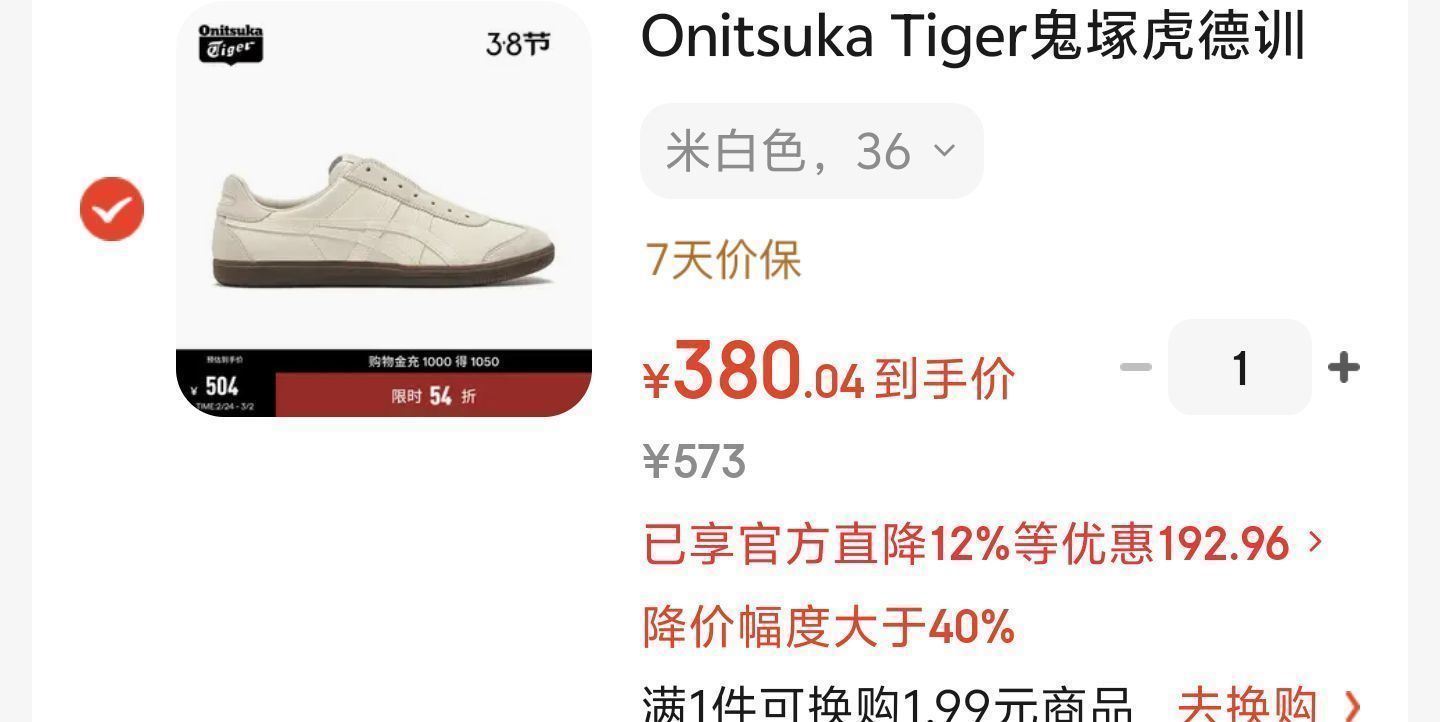1440x722 pixels.
Task: Tap the quantity field showing 1
Action: (1239, 367)
